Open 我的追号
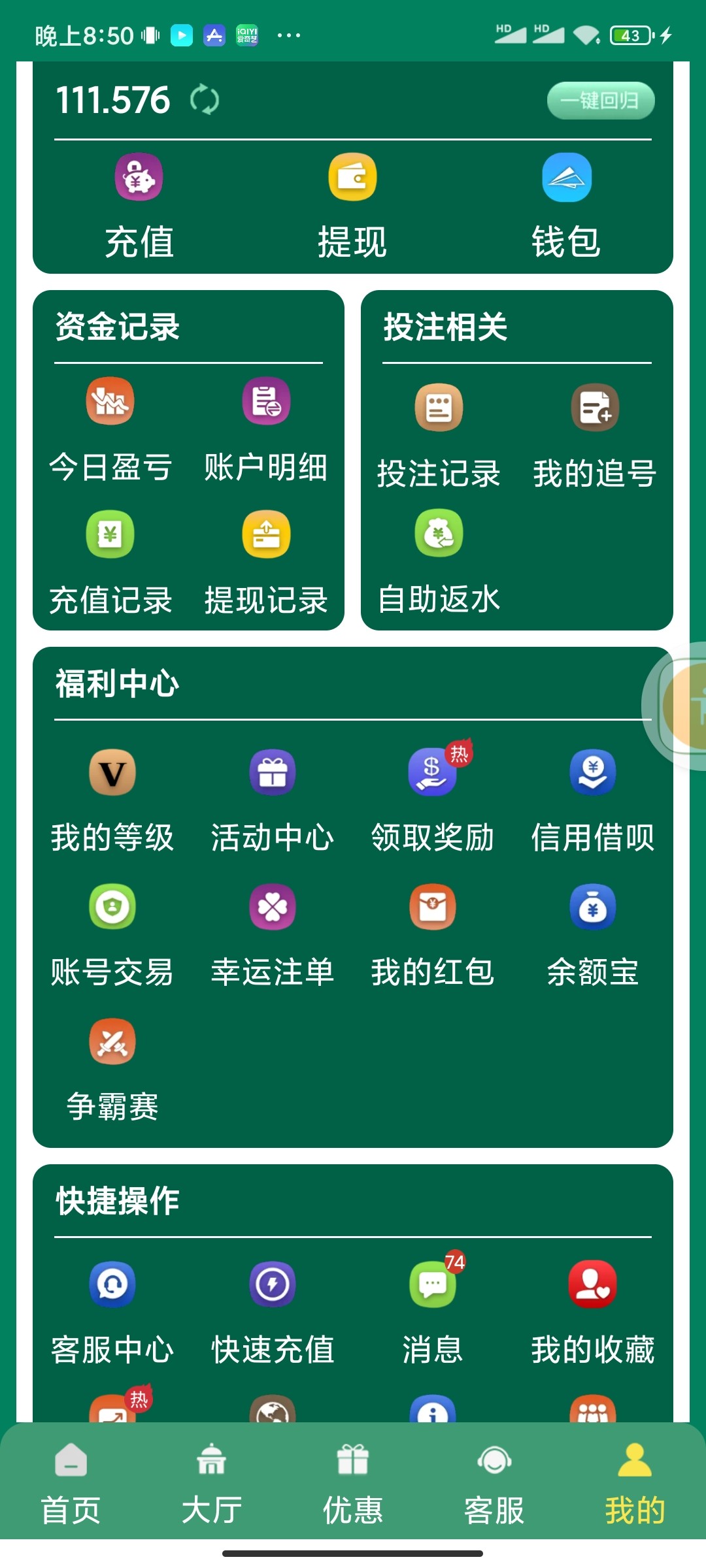The height and width of the screenshot is (1568, 706). [x=595, y=434]
